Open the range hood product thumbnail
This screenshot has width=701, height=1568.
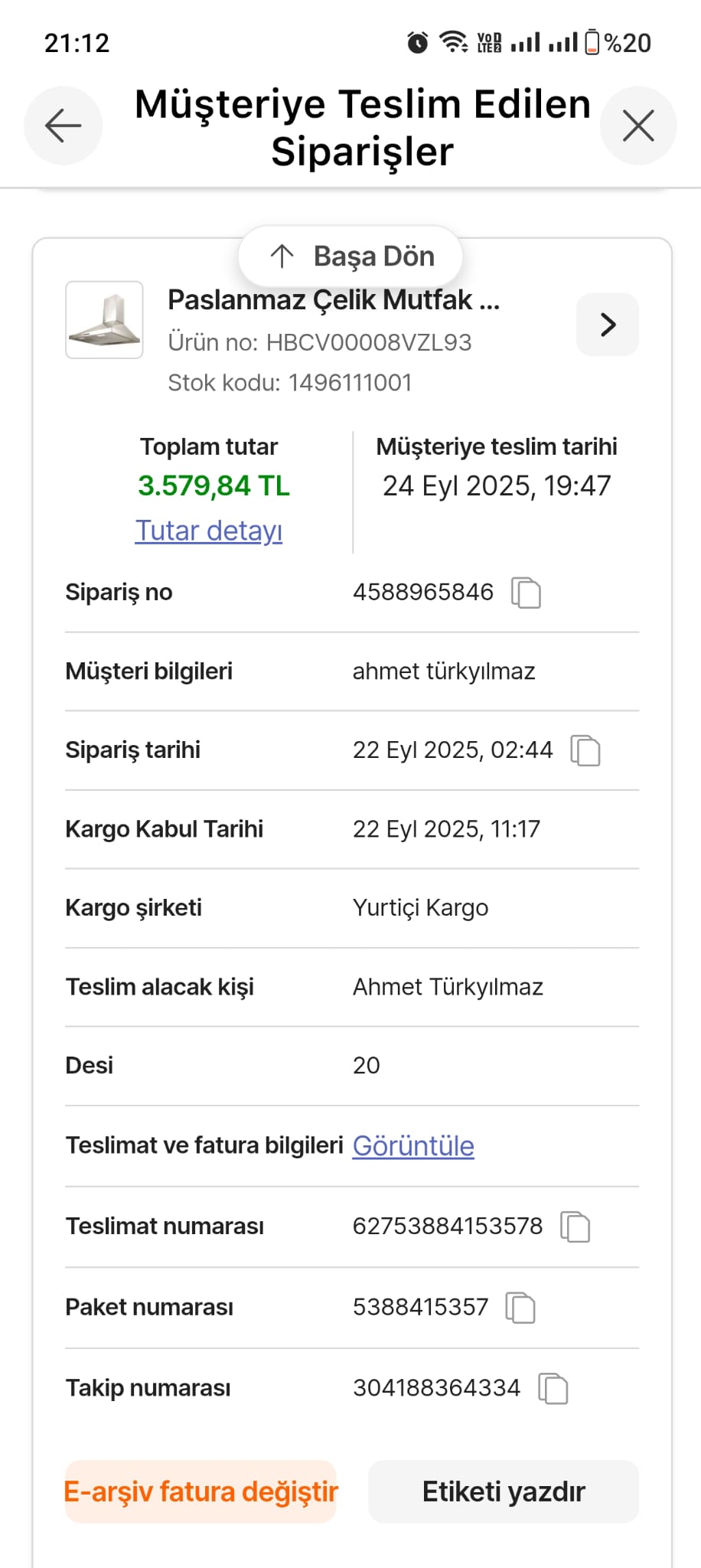pos(104,320)
